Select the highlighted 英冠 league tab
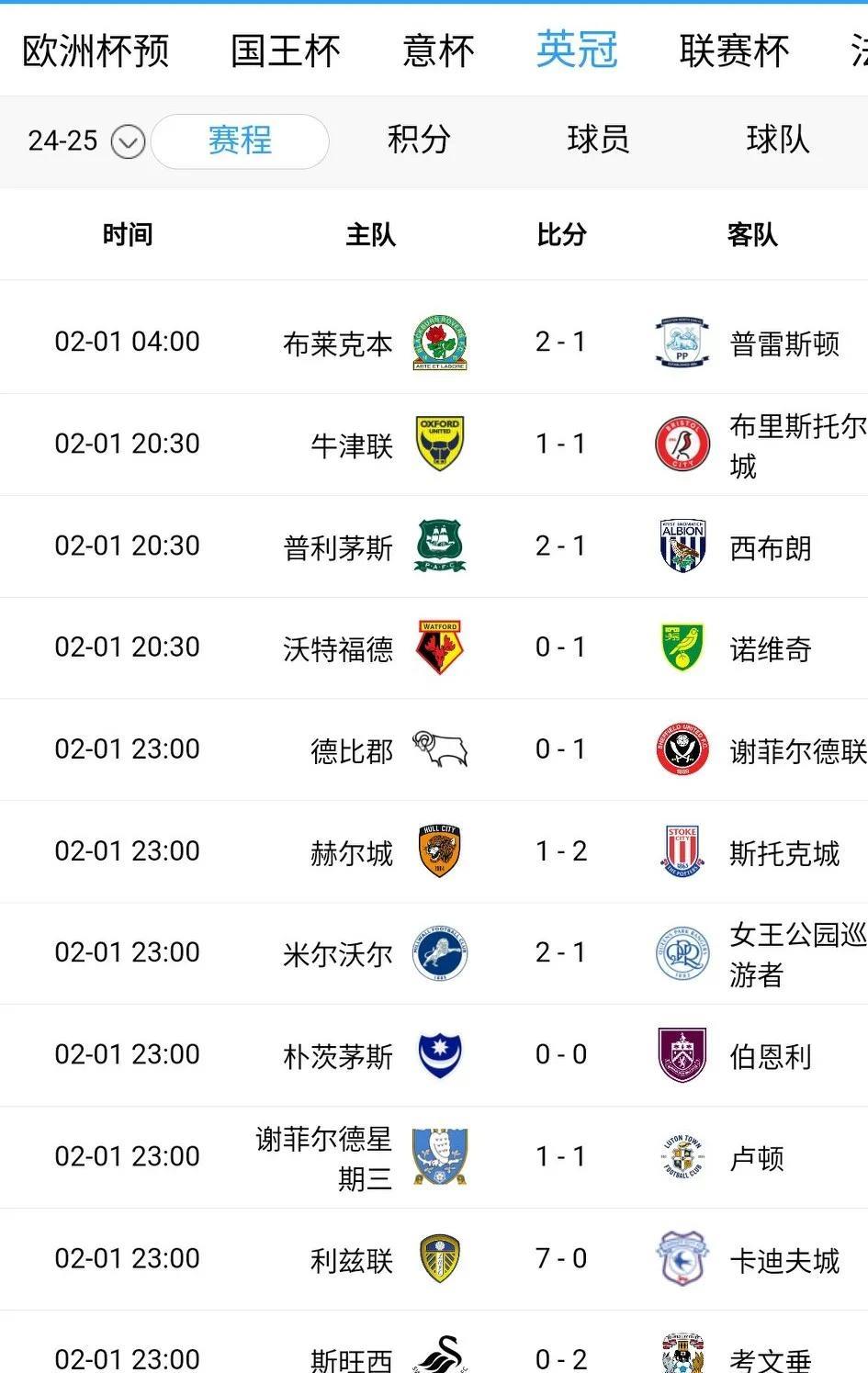 577,51
